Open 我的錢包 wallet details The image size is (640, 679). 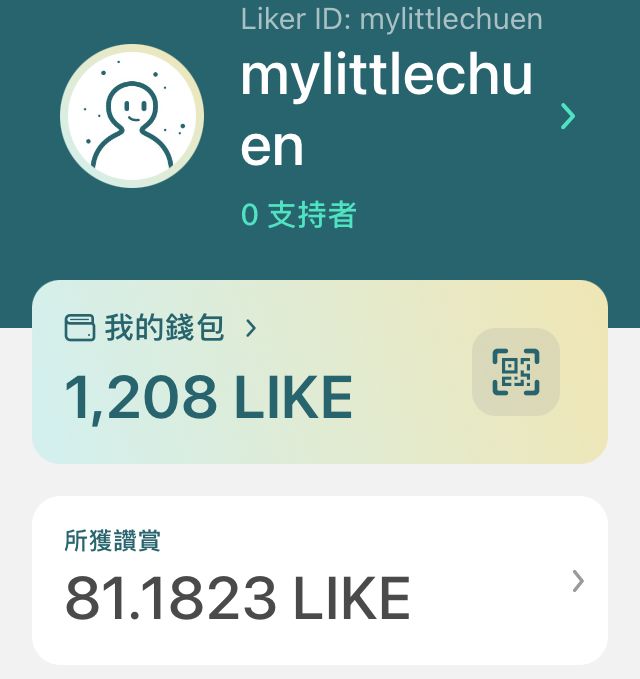pos(160,328)
